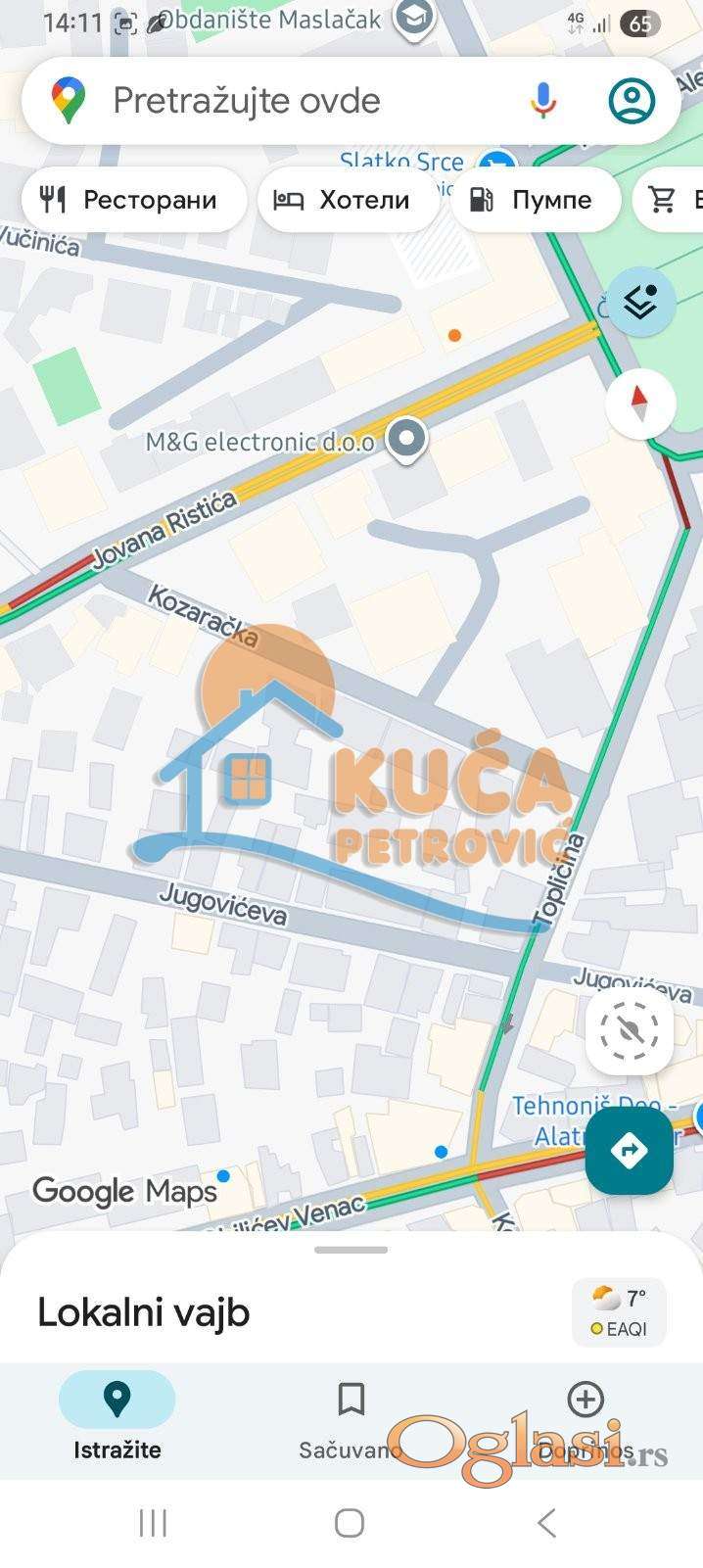Image resolution: width=703 pixels, height=1568 pixels.
Task: Open the map layers button
Action: pos(640,302)
